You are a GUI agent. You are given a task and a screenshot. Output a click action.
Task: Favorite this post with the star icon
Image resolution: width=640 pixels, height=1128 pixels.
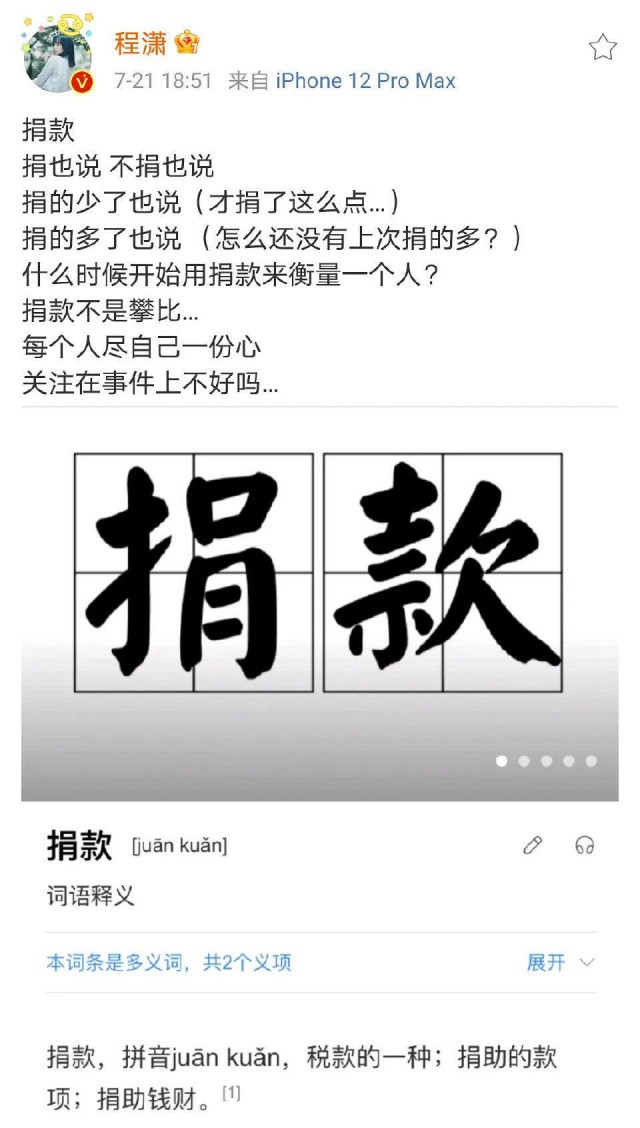pos(602,47)
